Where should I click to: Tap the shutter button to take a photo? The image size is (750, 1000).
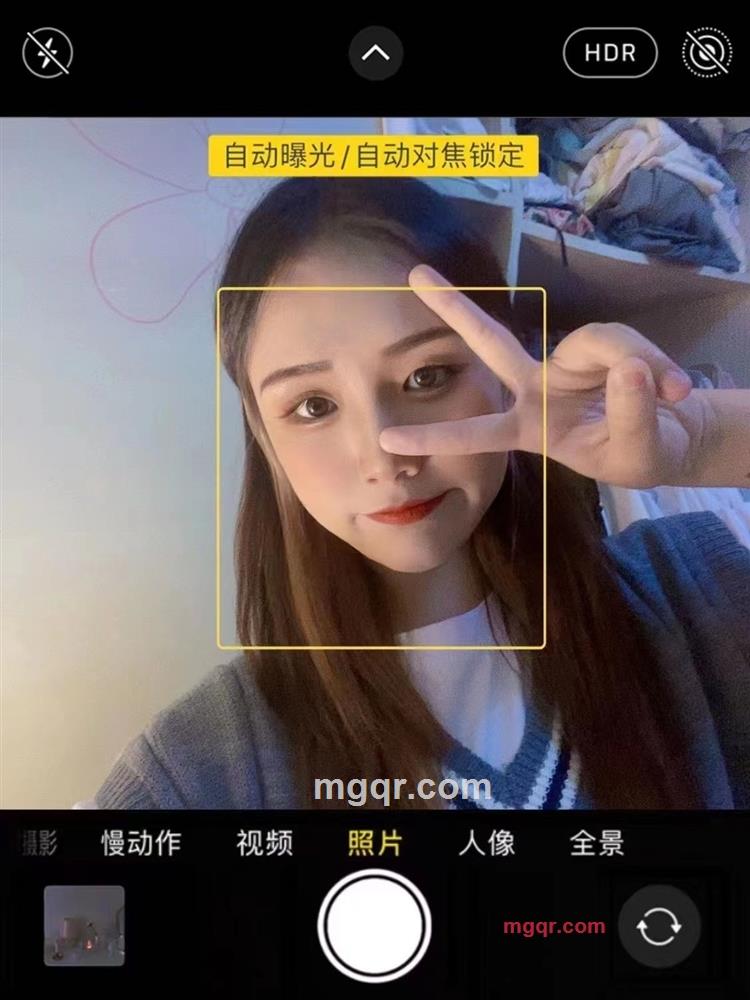tap(375, 926)
